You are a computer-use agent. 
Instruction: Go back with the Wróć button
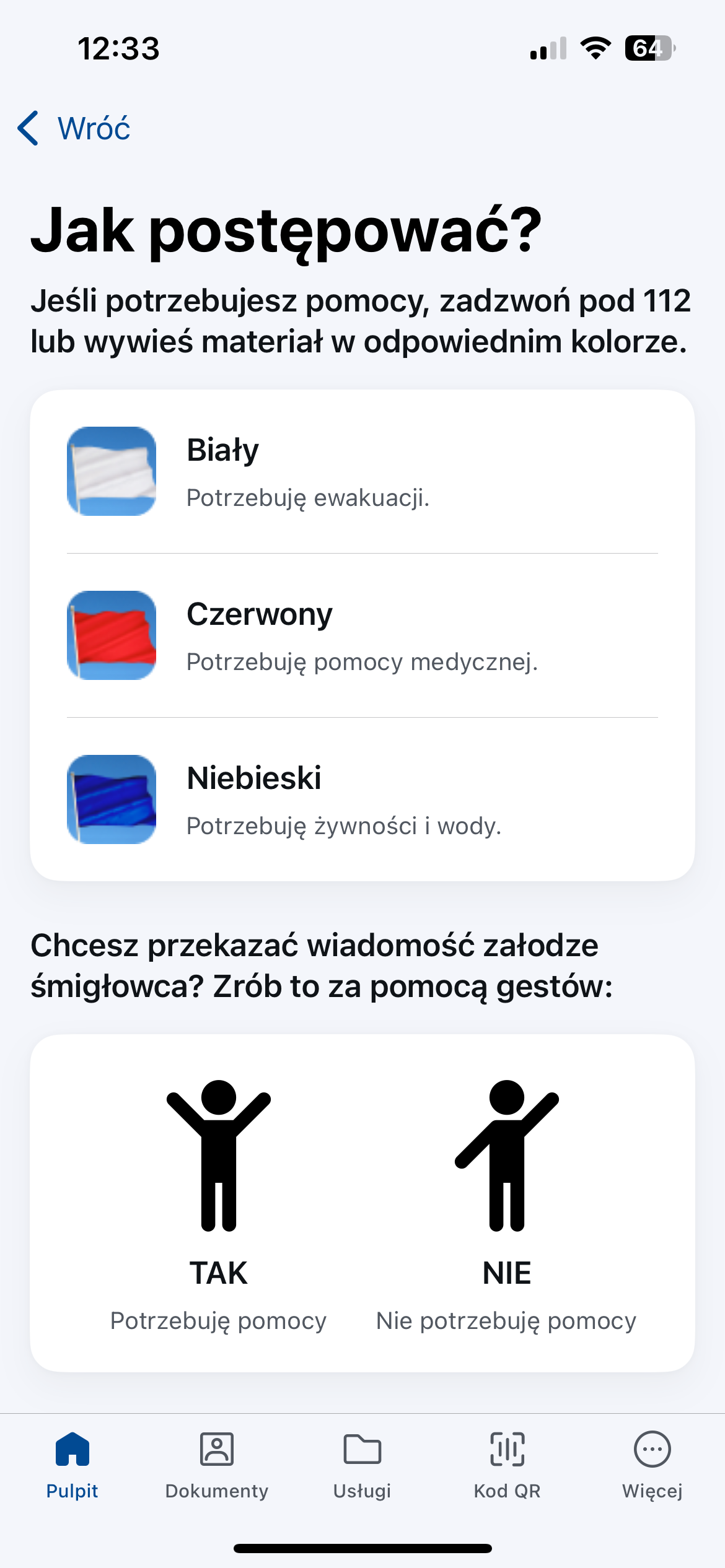click(74, 128)
